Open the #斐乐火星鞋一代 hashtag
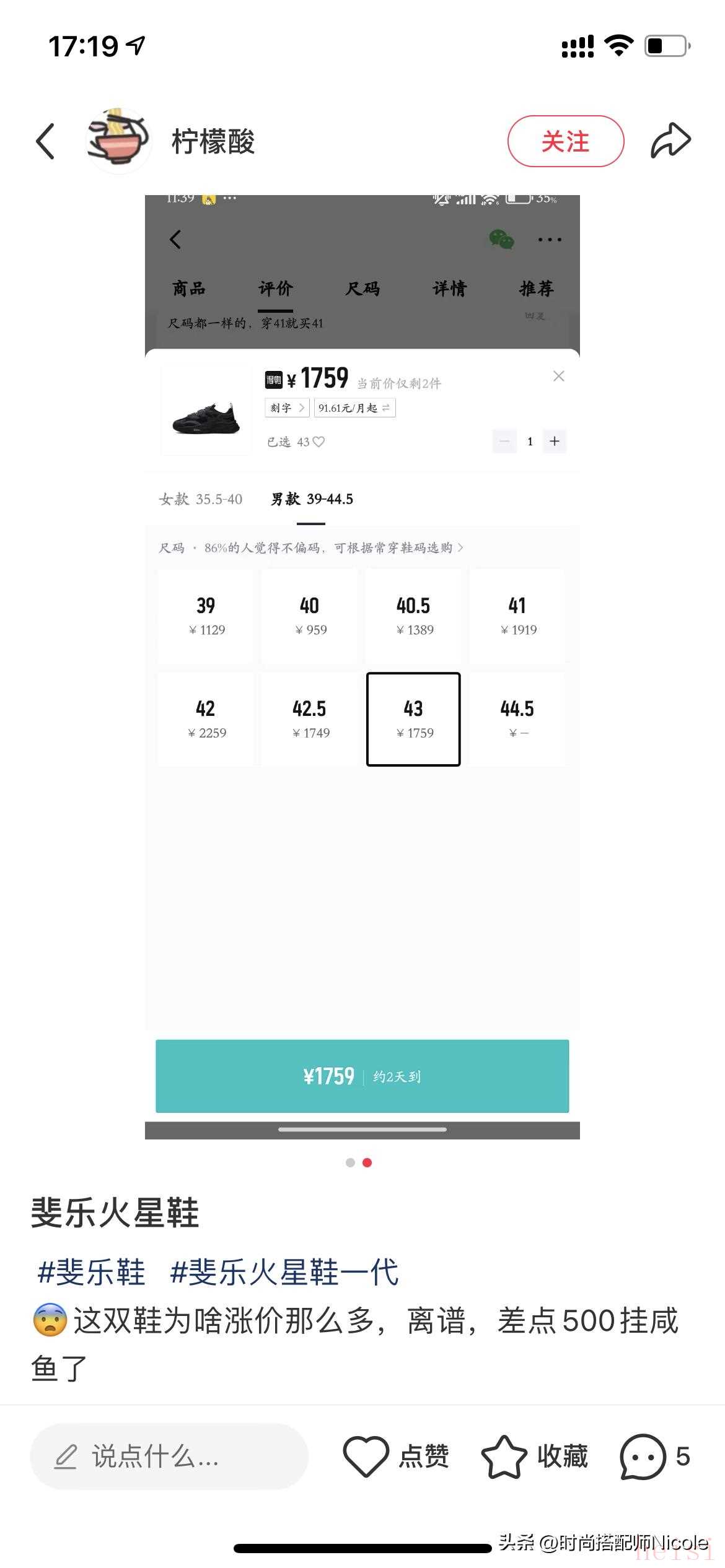Viewport: 725px width, 1568px height. click(x=284, y=1273)
